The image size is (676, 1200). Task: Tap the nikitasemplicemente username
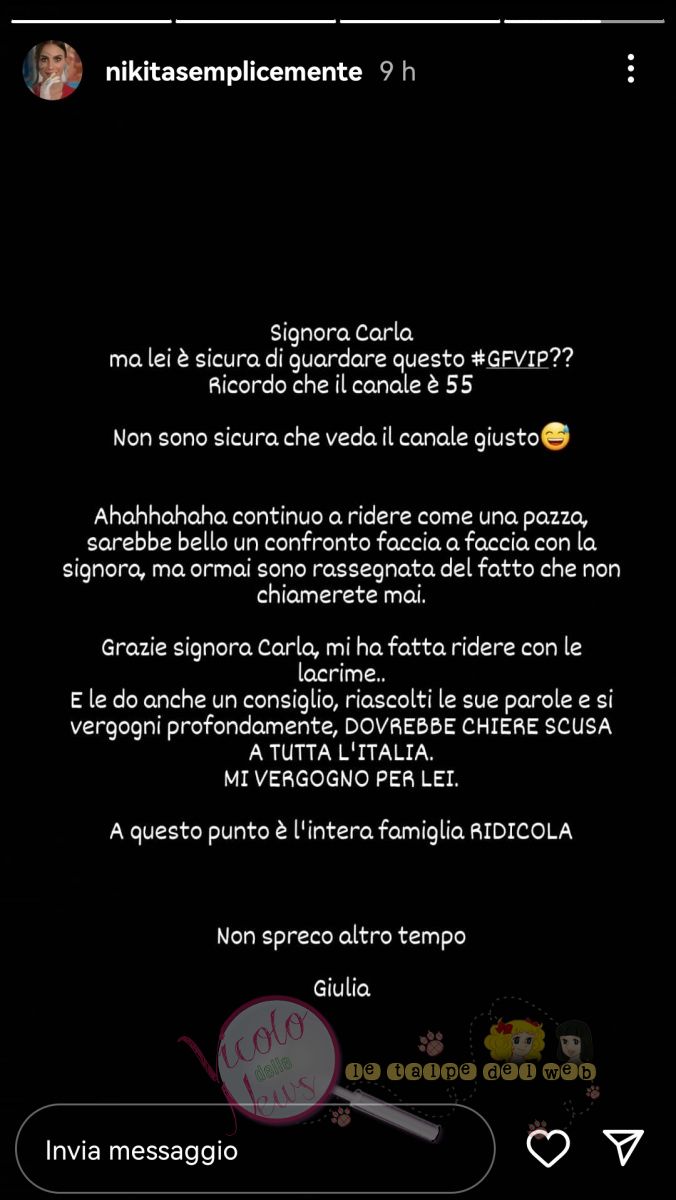point(233,71)
